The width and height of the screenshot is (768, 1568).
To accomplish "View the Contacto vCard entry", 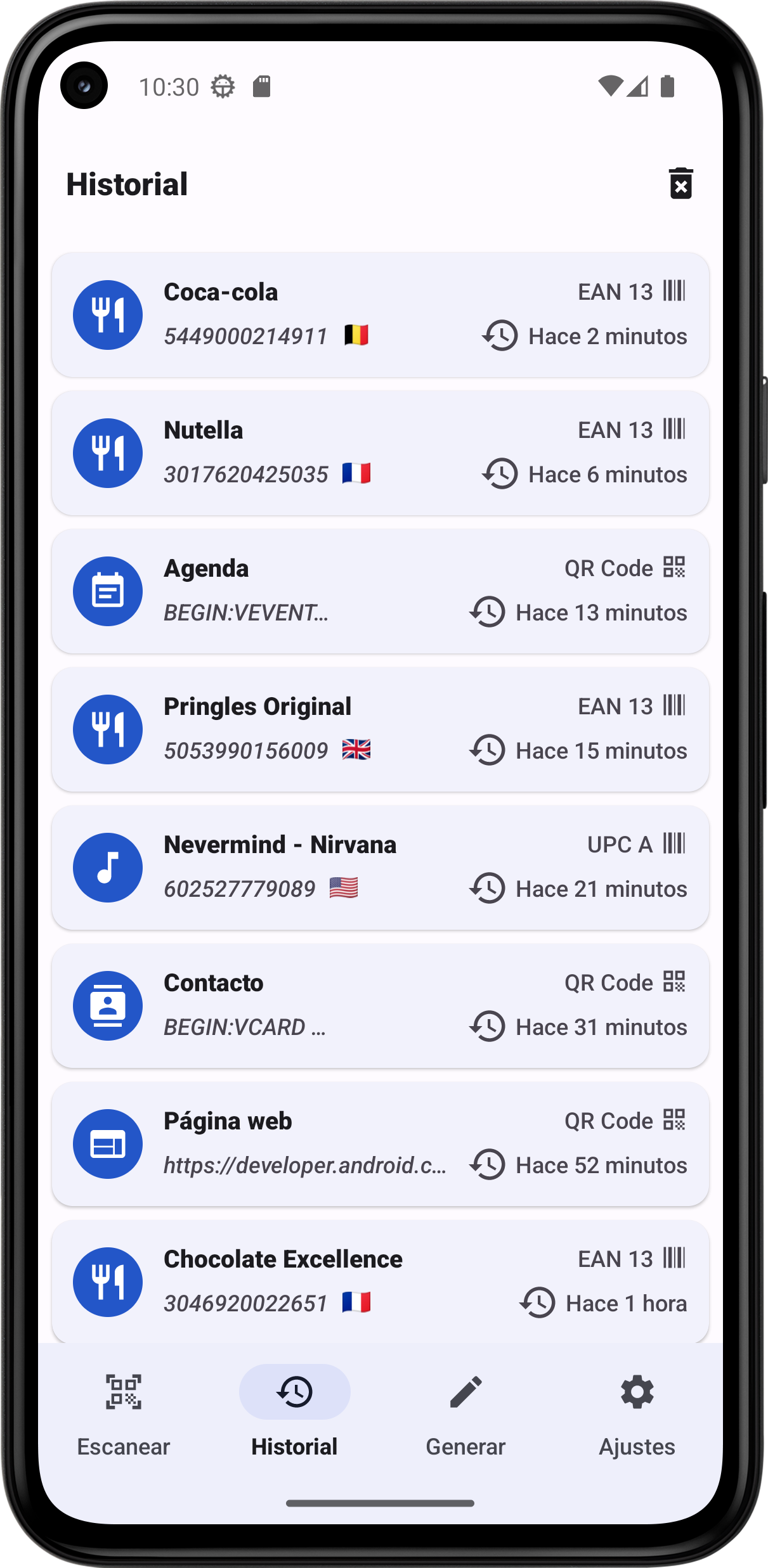I will 379,1006.
